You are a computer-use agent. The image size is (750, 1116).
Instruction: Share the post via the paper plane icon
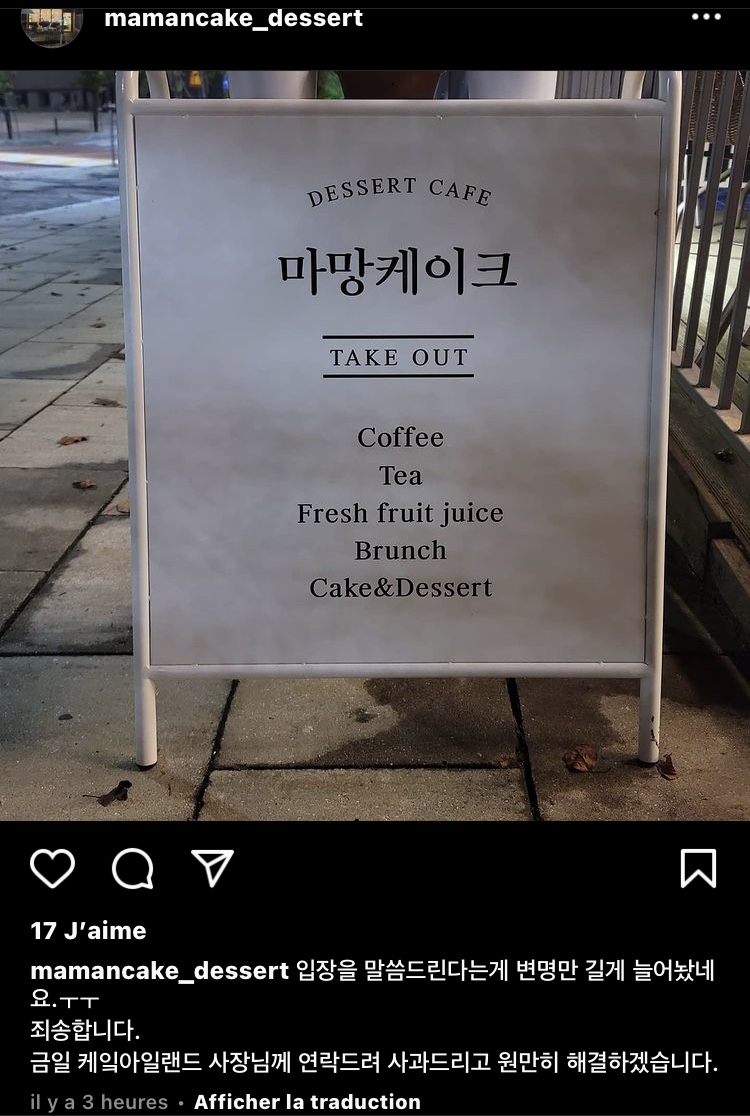point(213,868)
